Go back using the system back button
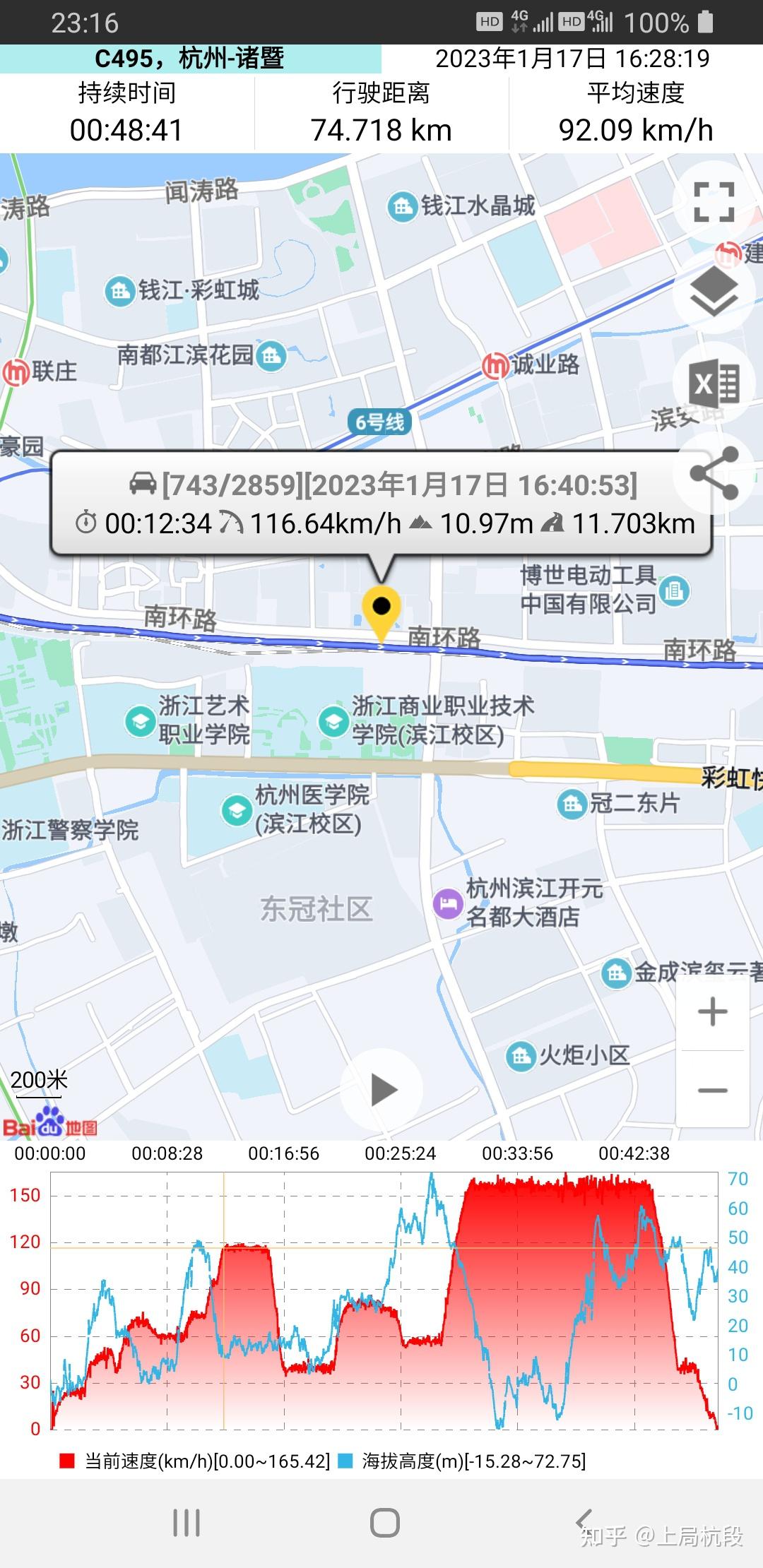This screenshot has height=1568, width=763. (584, 1521)
